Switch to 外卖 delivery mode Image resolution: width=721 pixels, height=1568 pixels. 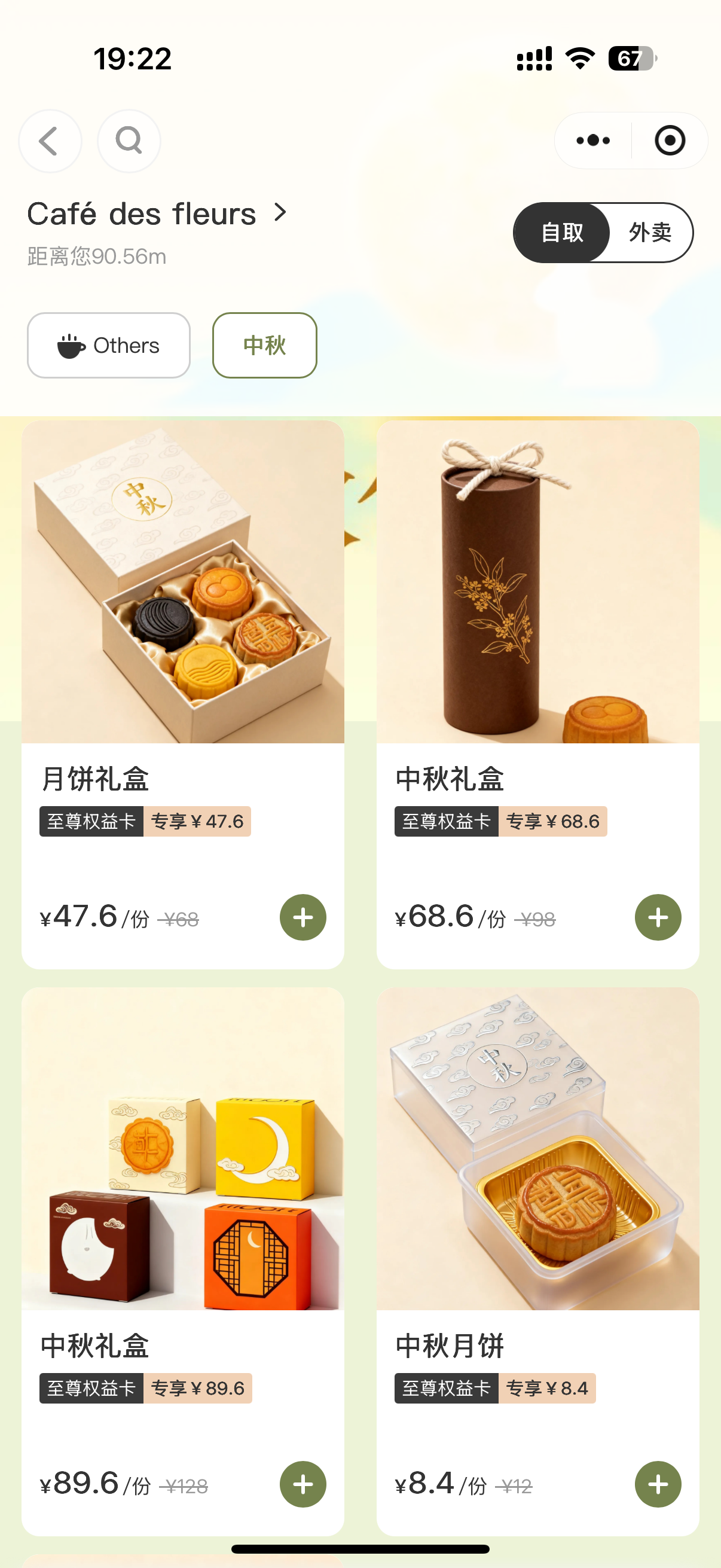[650, 233]
